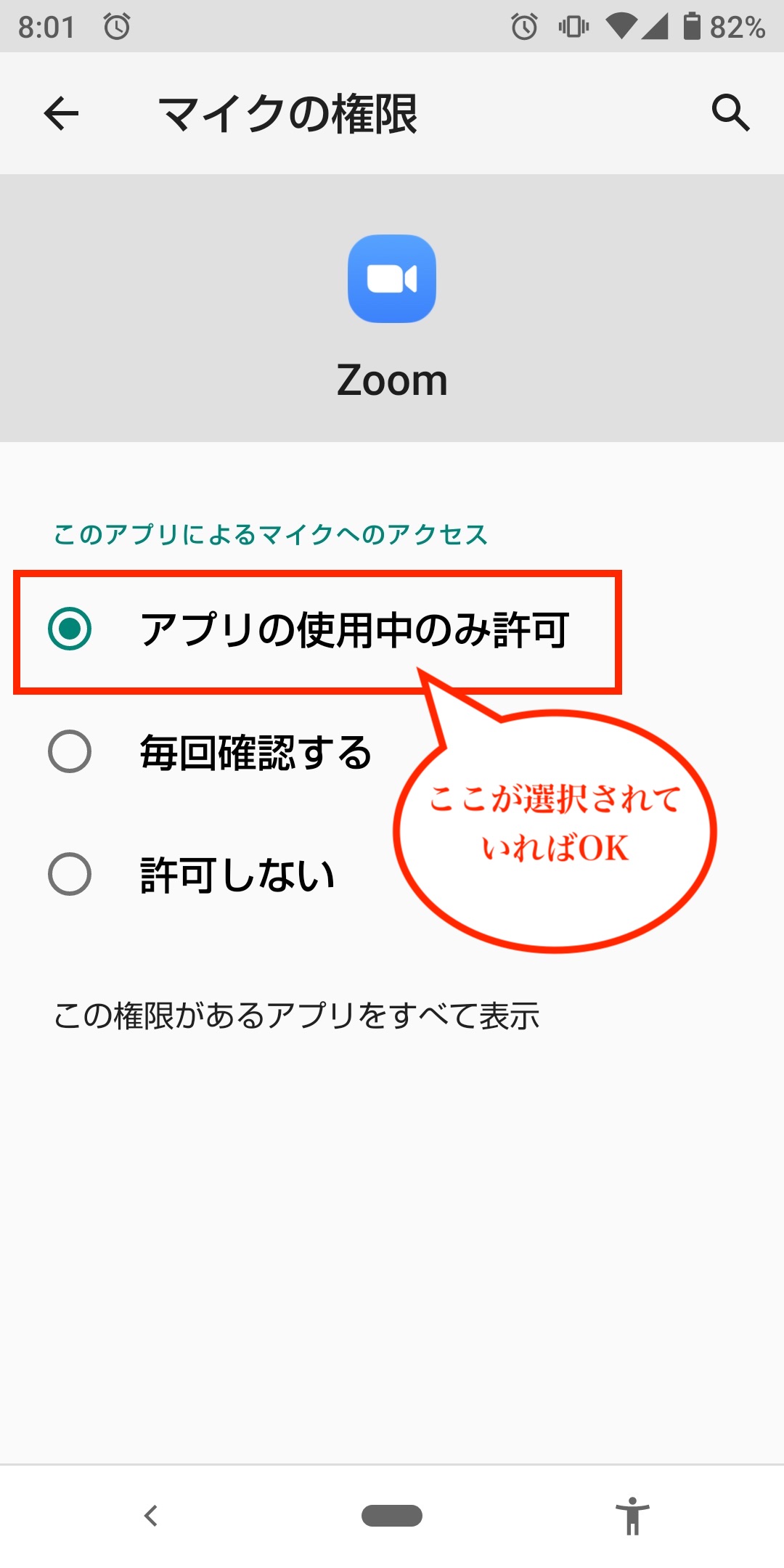Open この権限があるアプリをすべて表示
Screen dimensions: 784x1568
click(x=297, y=1015)
